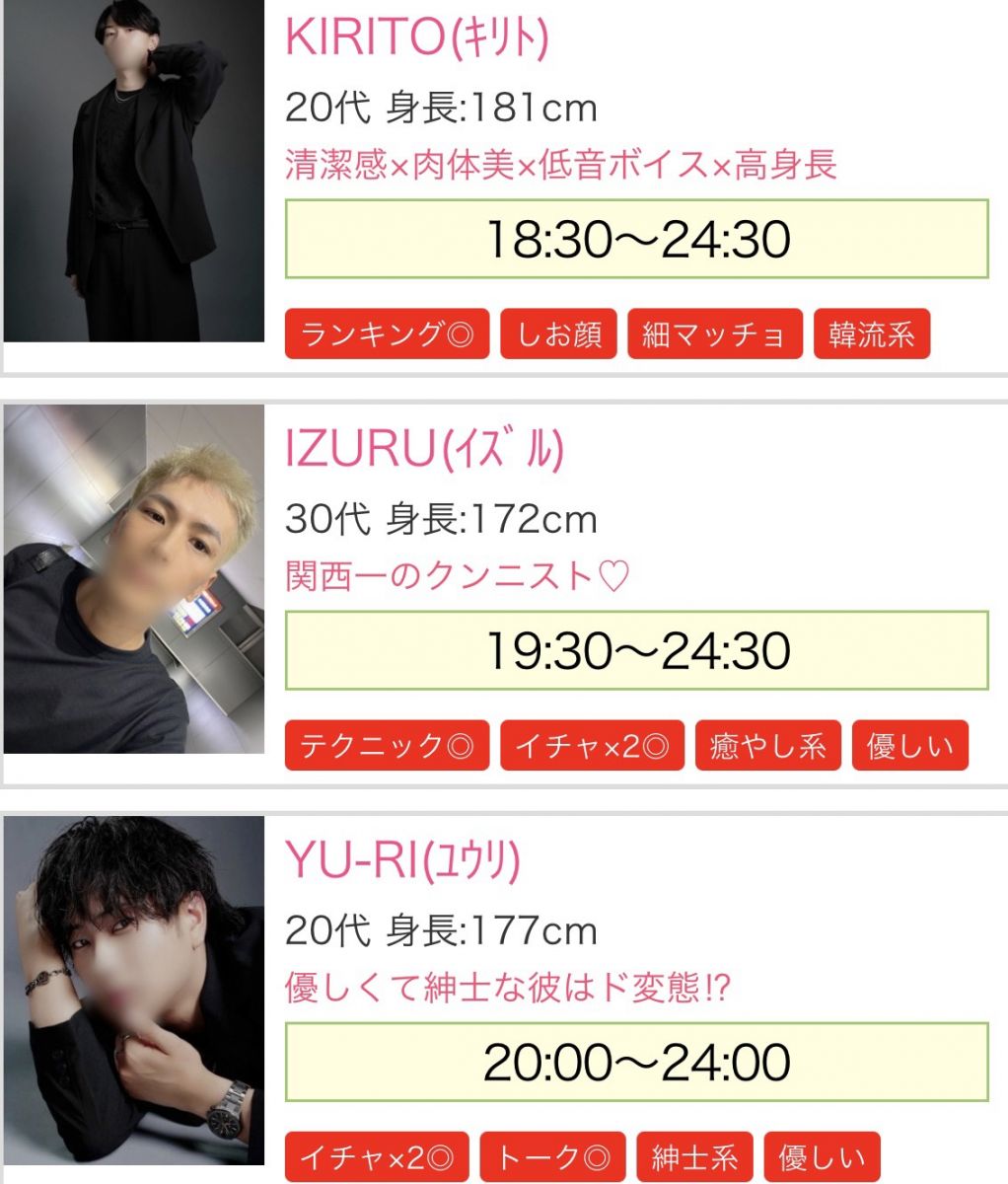1008x1184 pixels.
Task: Select the テクニック◎ tag
Action: click(x=387, y=745)
